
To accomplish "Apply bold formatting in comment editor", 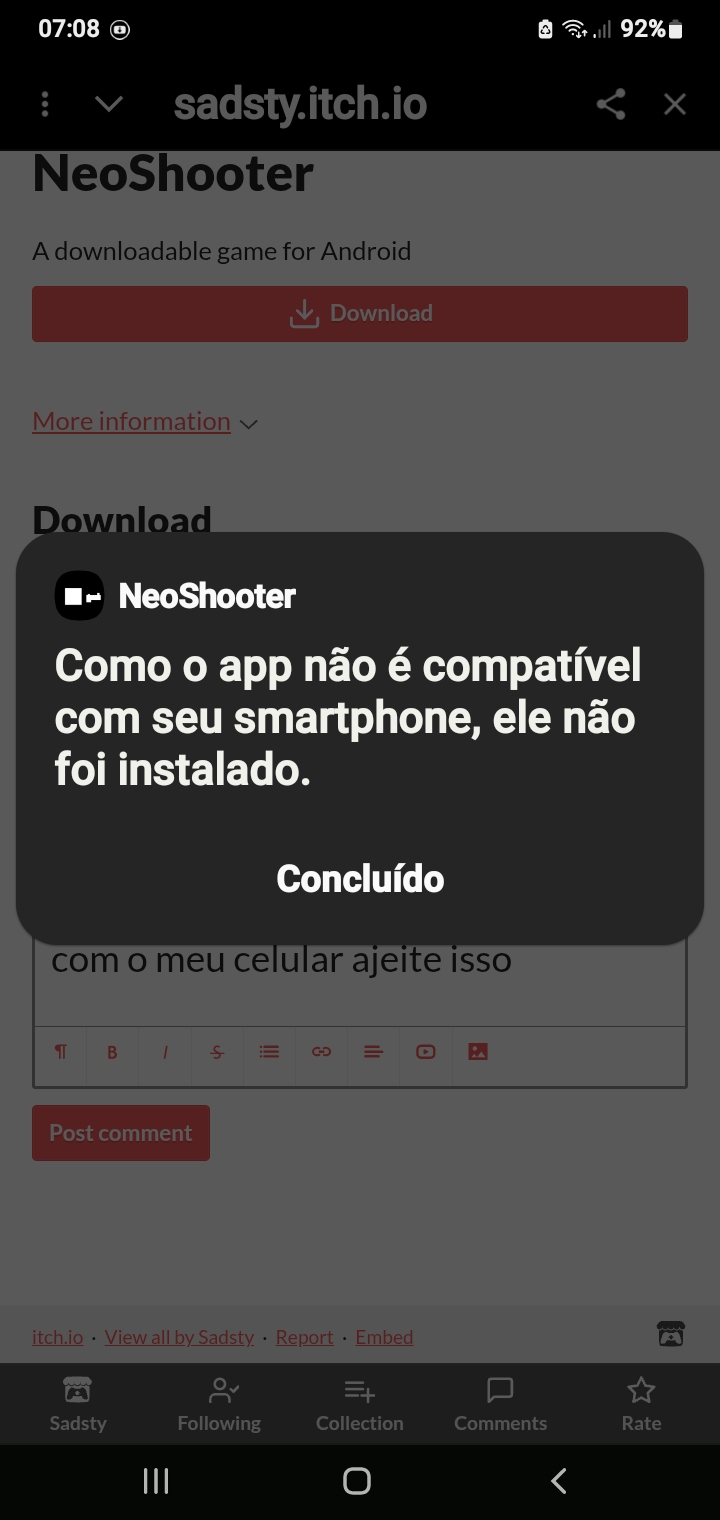I will click(x=112, y=1052).
